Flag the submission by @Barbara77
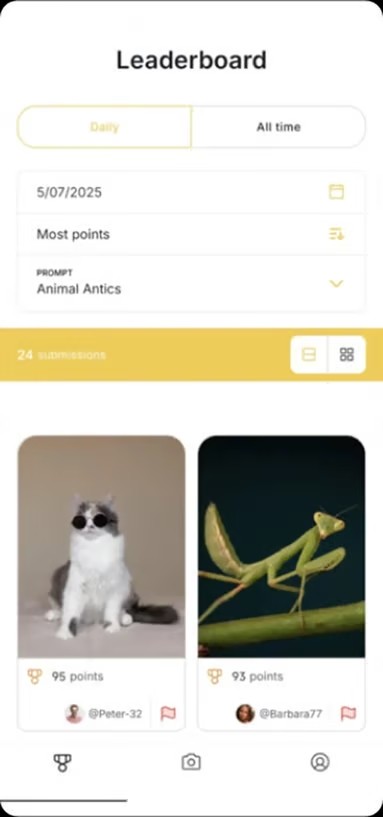Image resolution: width=383 pixels, height=817 pixels. click(x=348, y=713)
